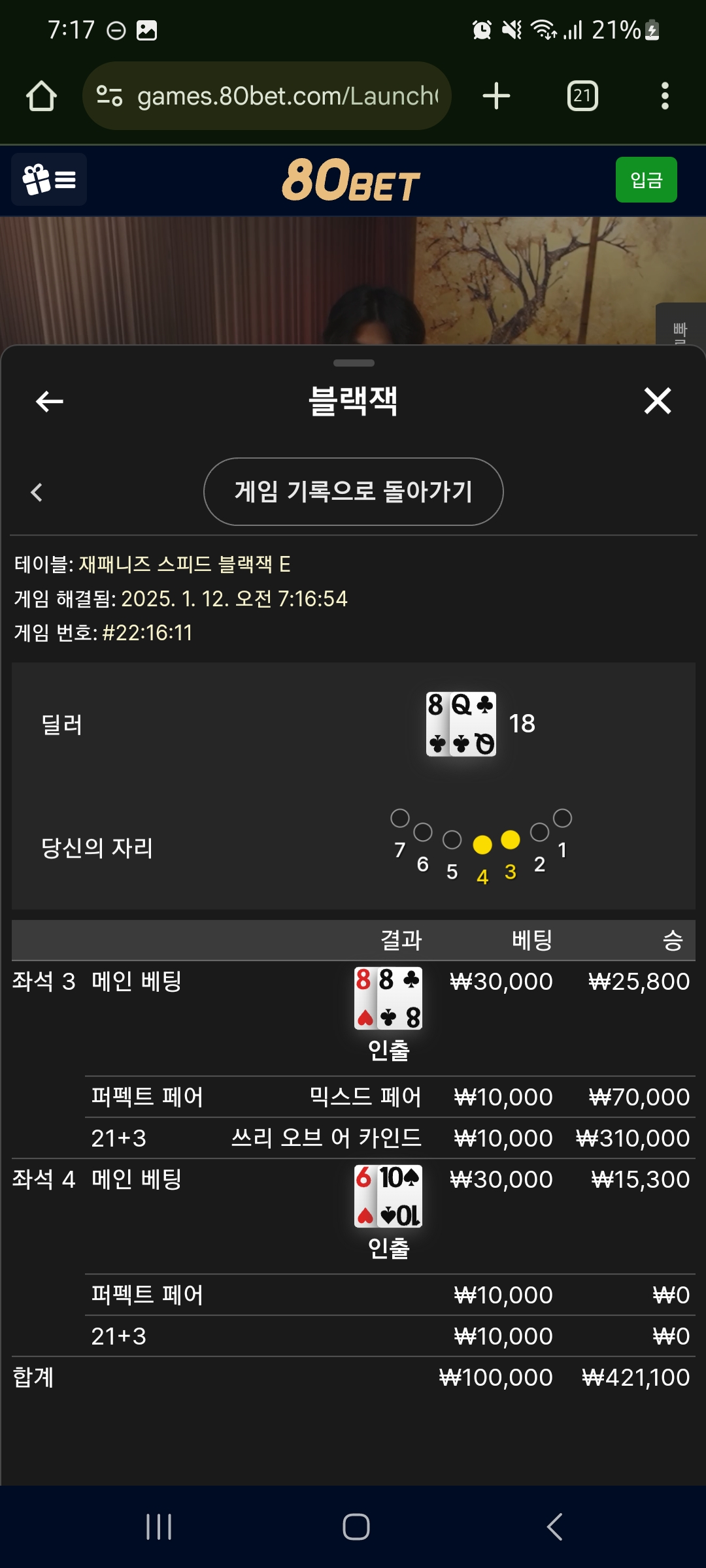Tap 게임 기록으로 돌아가기 button
This screenshot has width=706, height=1568.
click(x=353, y=492)
